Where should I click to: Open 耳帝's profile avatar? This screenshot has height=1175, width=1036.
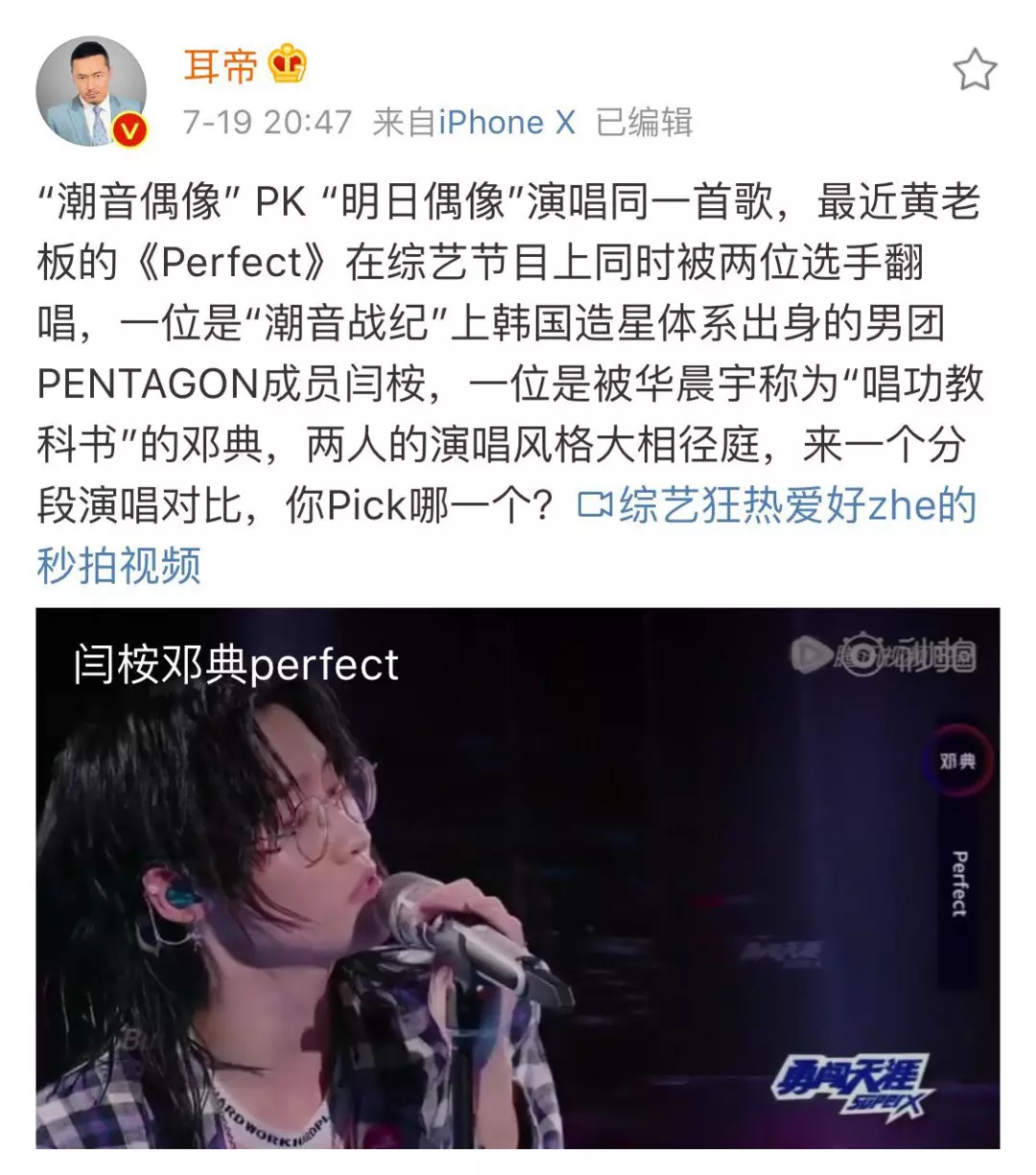pyautogui.click(x=91, y=93)
